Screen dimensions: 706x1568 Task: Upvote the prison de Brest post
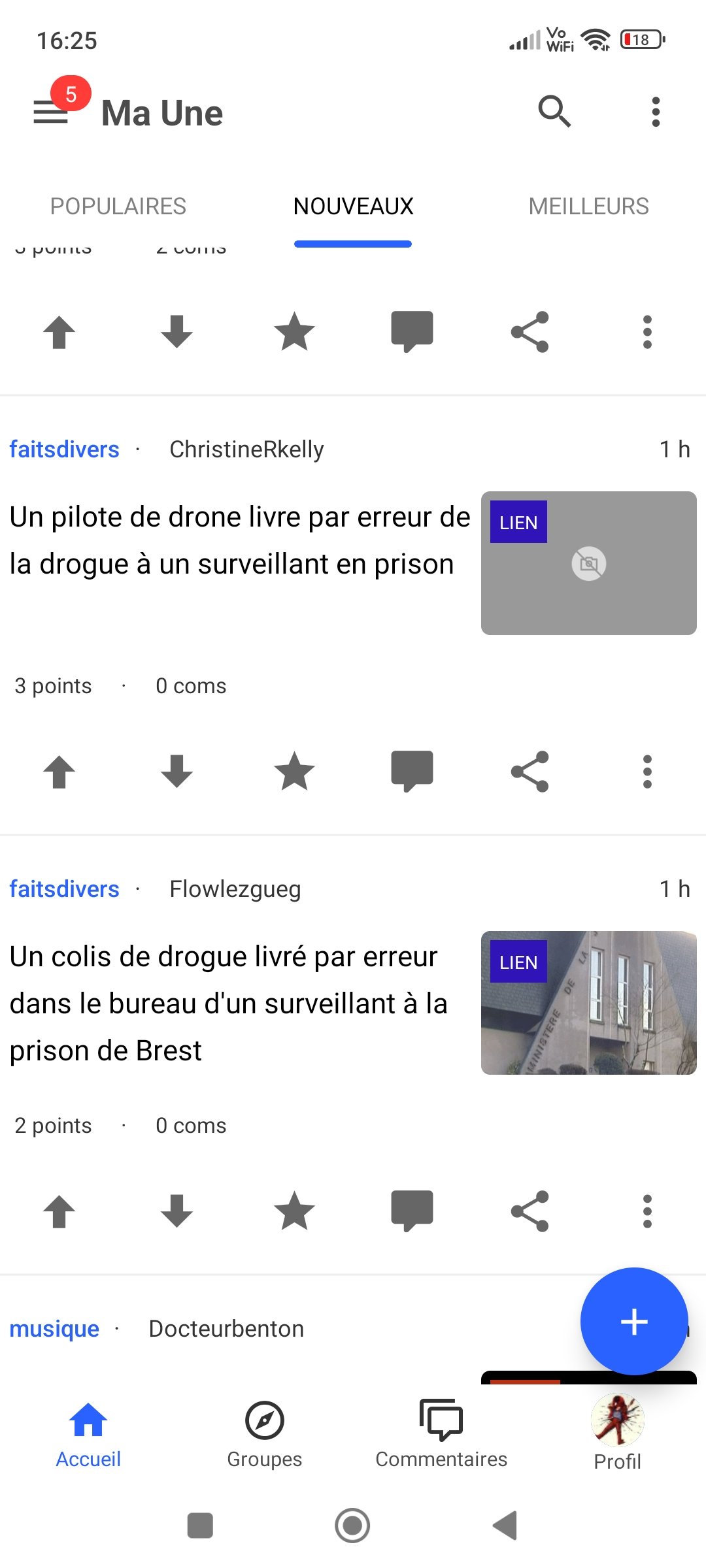point(59,1211)
